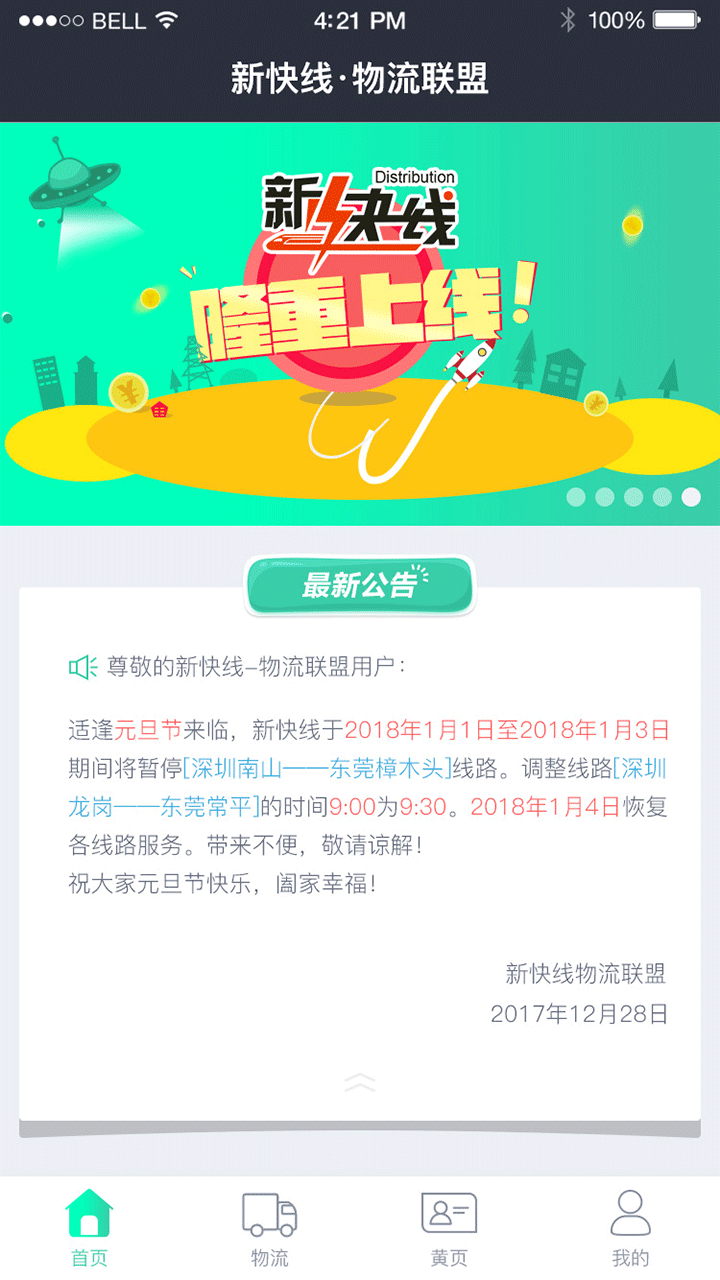Go to the 我的 tab

pos(630,1227)
